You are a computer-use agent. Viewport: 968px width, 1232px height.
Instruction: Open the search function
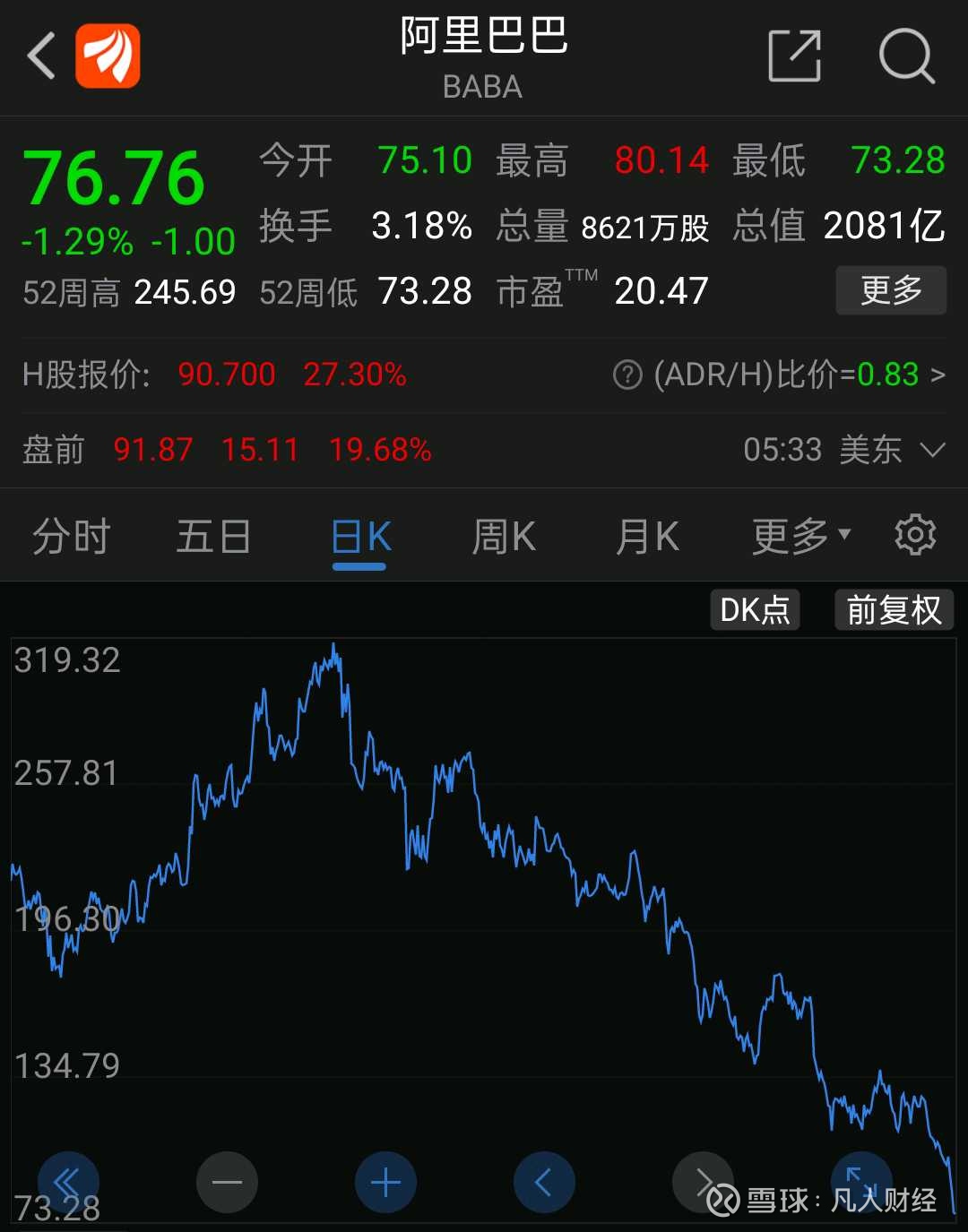907,56
